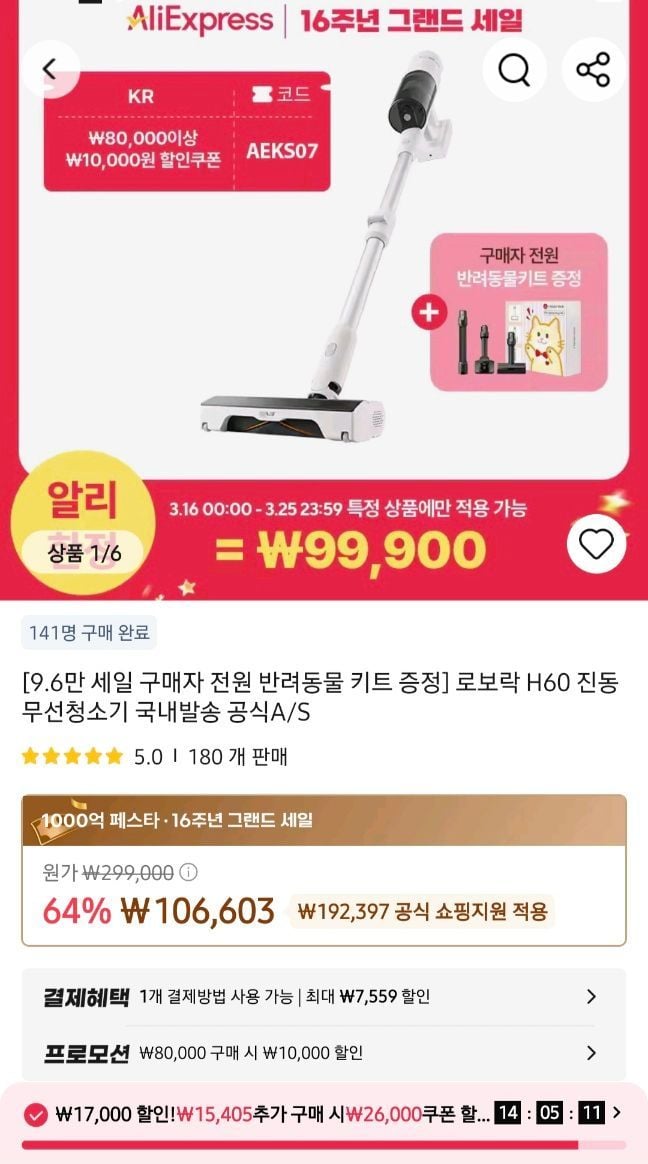The image size is (648, 1164).
Task: Open the 결제혜택 payment benefits row
Action: pyautogui.click(x=324, y=997)
